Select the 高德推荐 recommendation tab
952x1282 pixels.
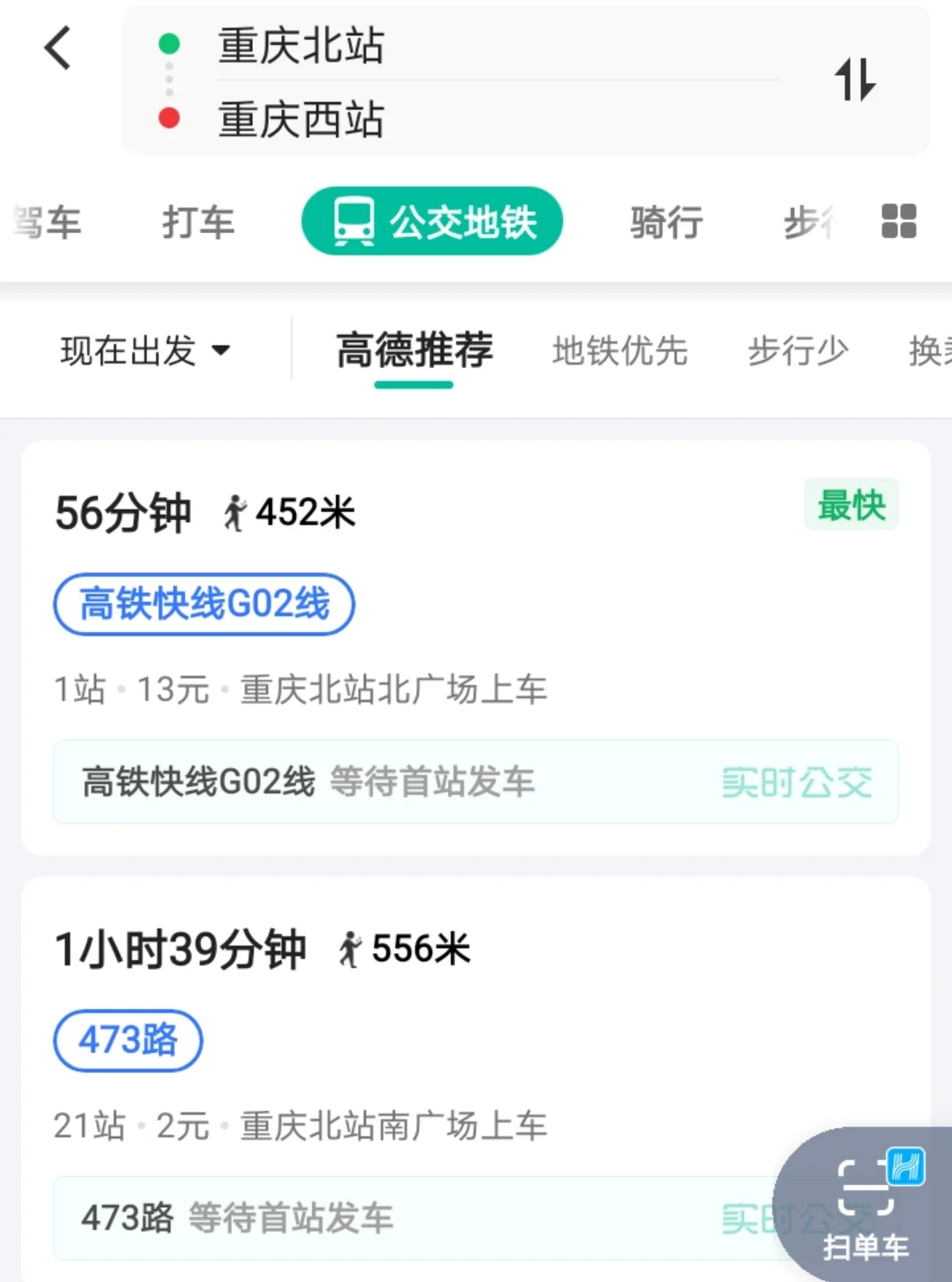click(413, 350)
